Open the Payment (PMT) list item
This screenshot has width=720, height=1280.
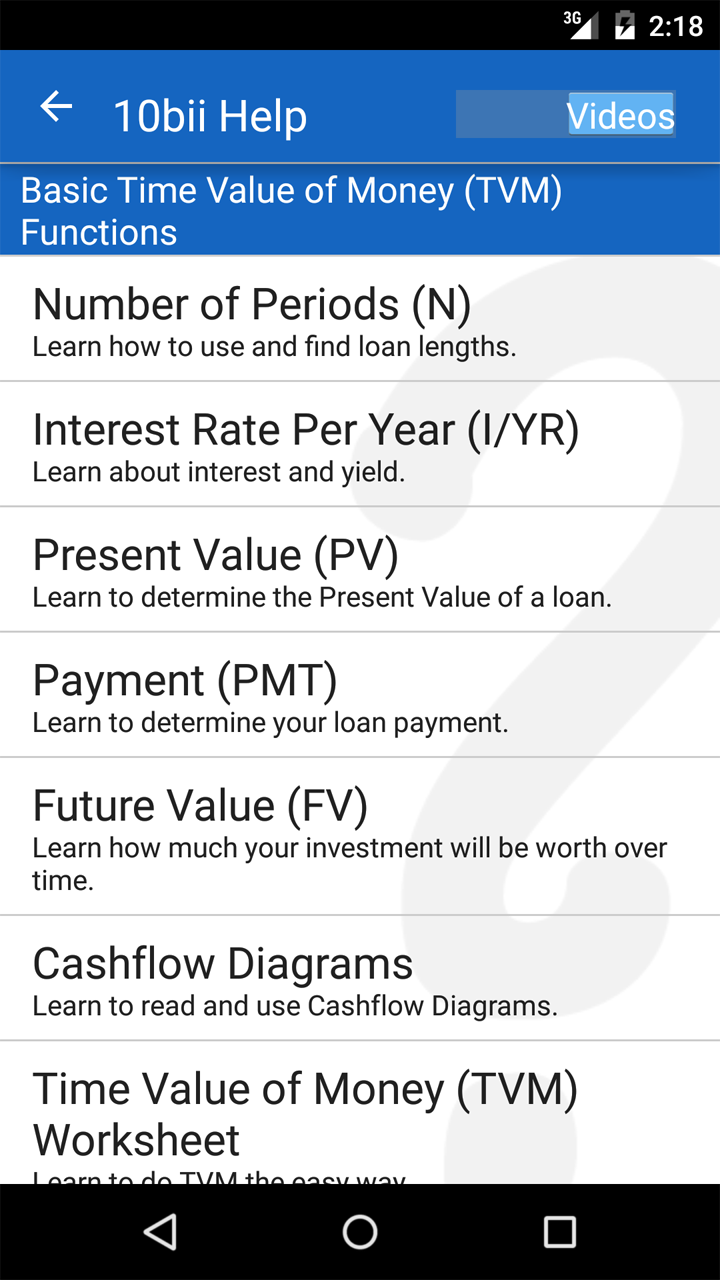(360, 693)
